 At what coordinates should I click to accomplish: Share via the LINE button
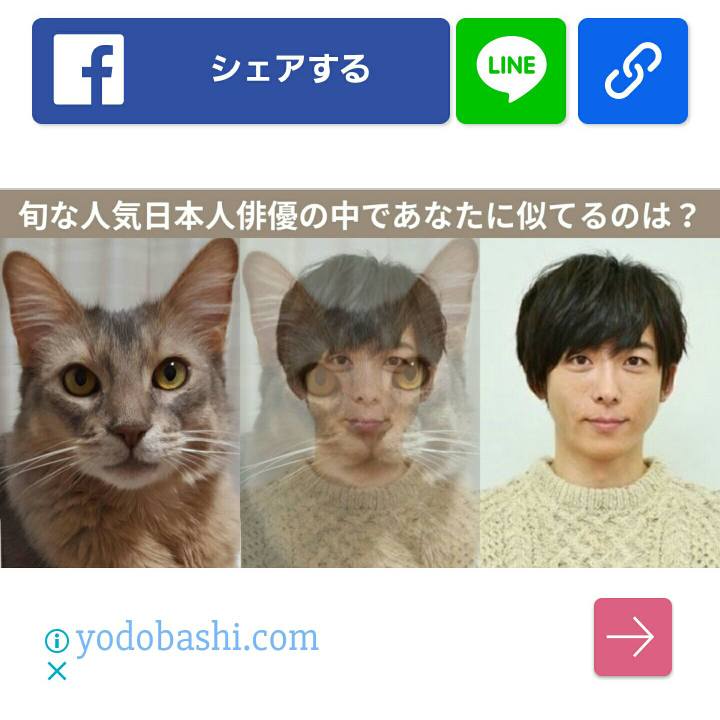511,70
